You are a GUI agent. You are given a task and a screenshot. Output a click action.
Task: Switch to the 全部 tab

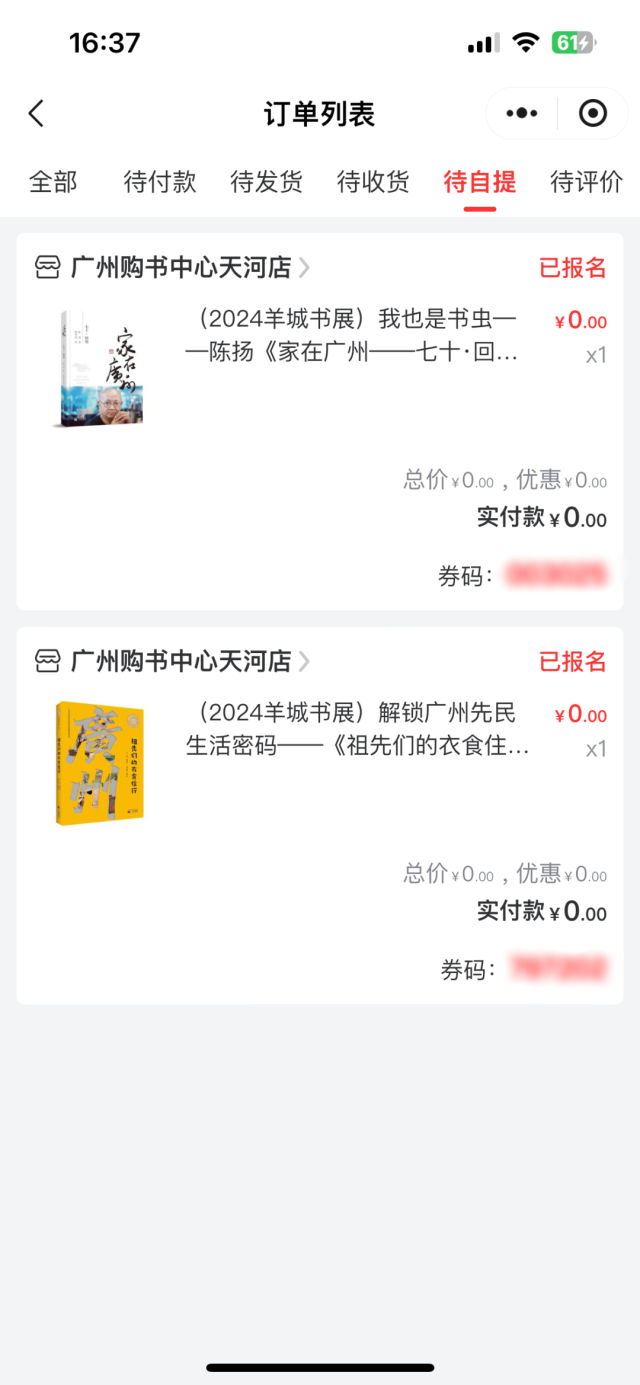[53, 182]
